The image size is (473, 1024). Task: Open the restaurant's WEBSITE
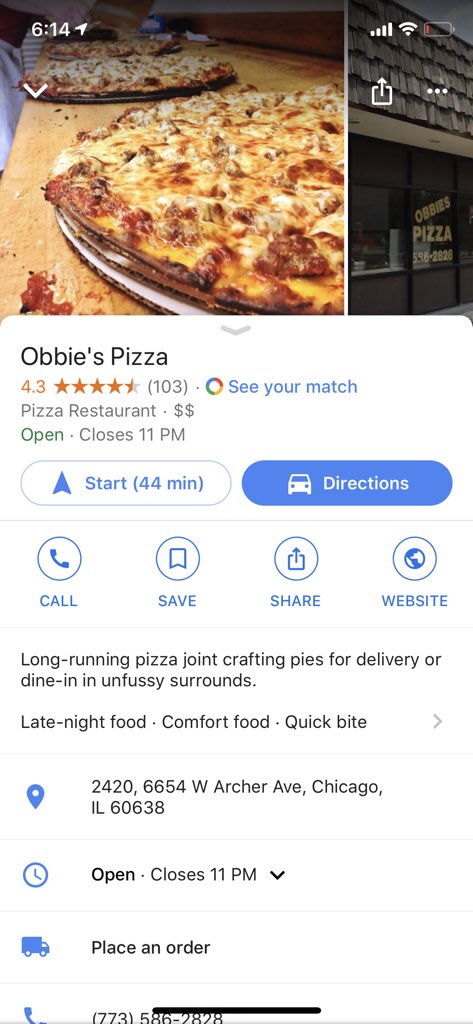[414, 572]
